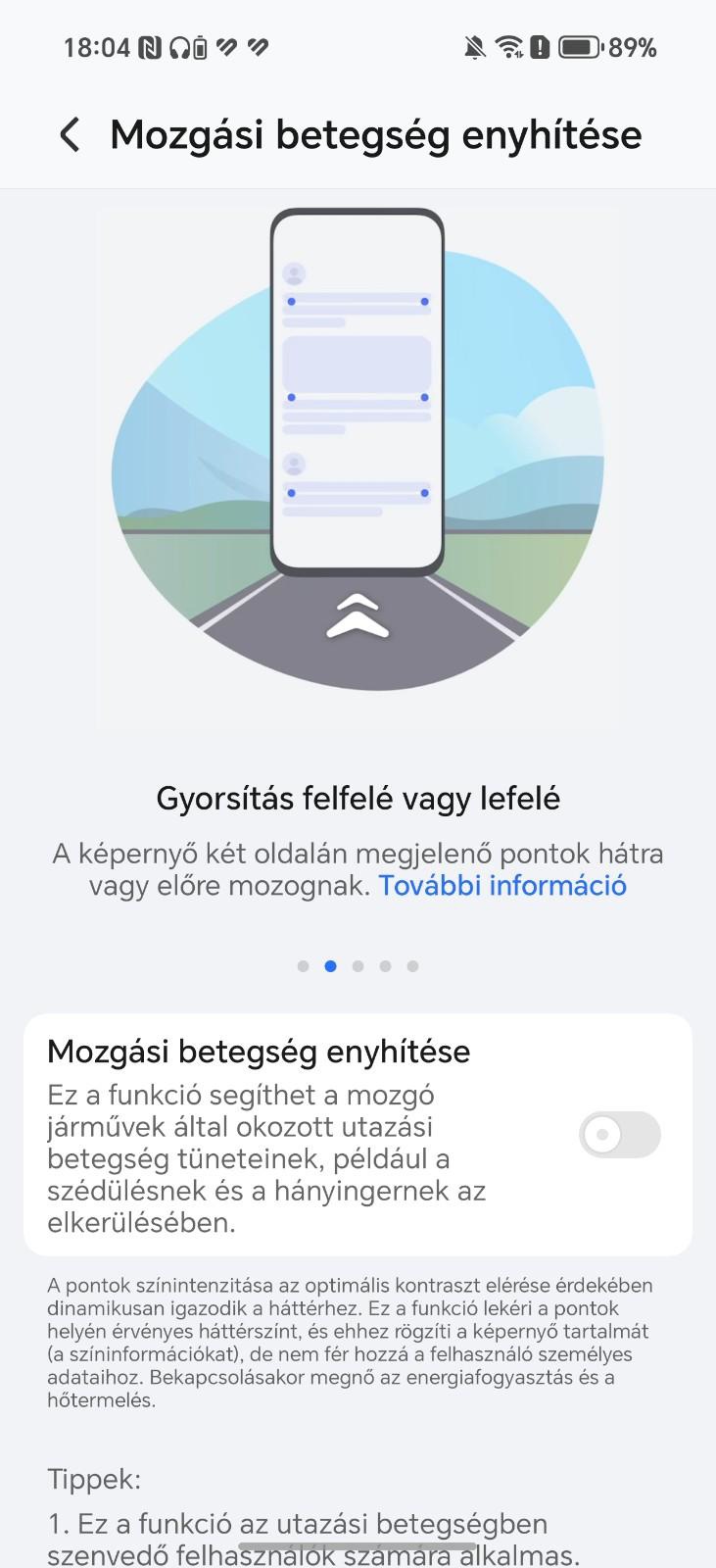Screen dimensions: 716x1568
Task: Enable the Mozgási betegség enyhítése switch
Action: [619, 1135]
